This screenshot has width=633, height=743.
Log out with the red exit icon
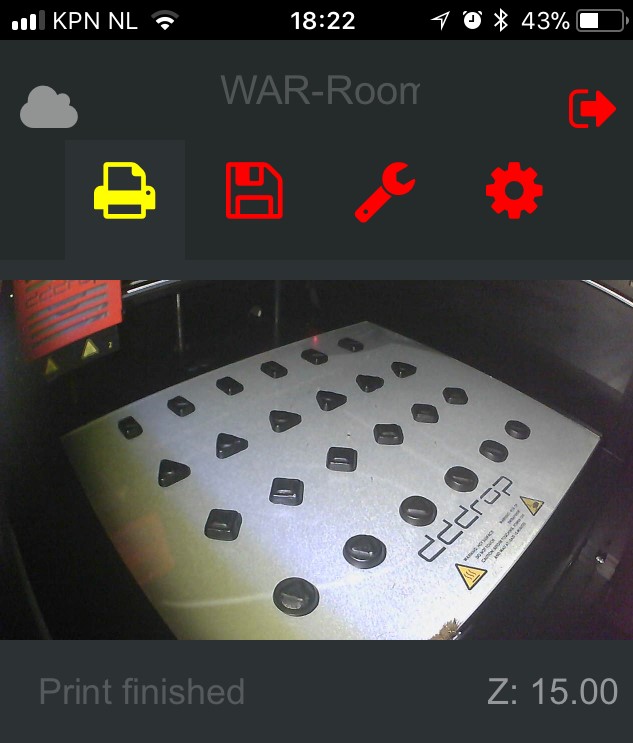(x=591, y=108)
